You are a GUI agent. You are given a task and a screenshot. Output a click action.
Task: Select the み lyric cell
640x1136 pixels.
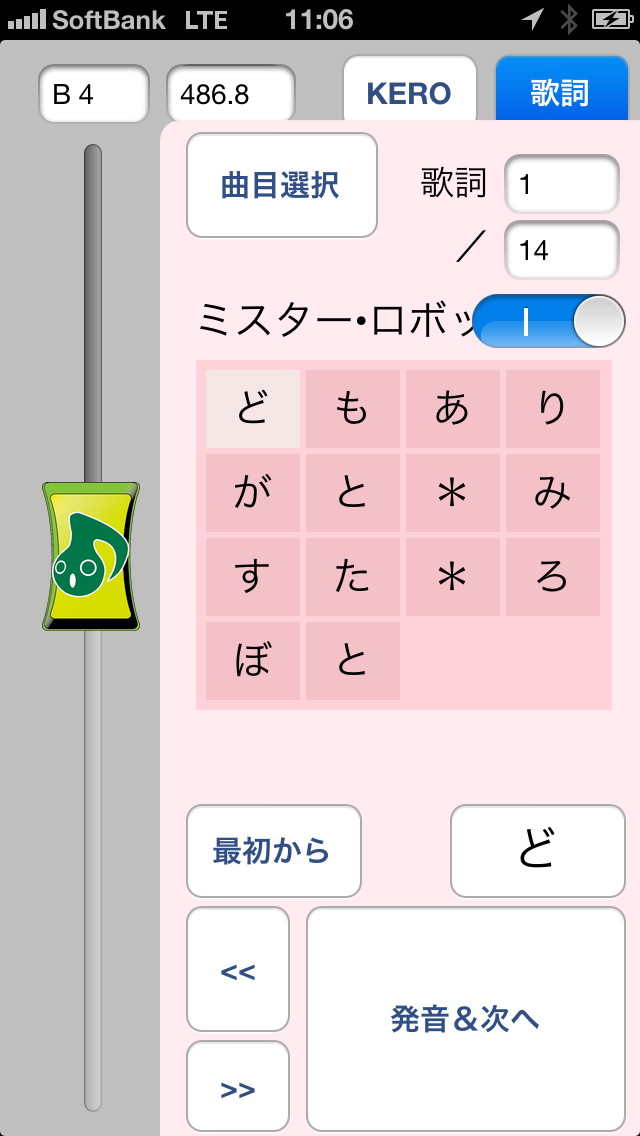pyautogui.click(x=552, y=493)
